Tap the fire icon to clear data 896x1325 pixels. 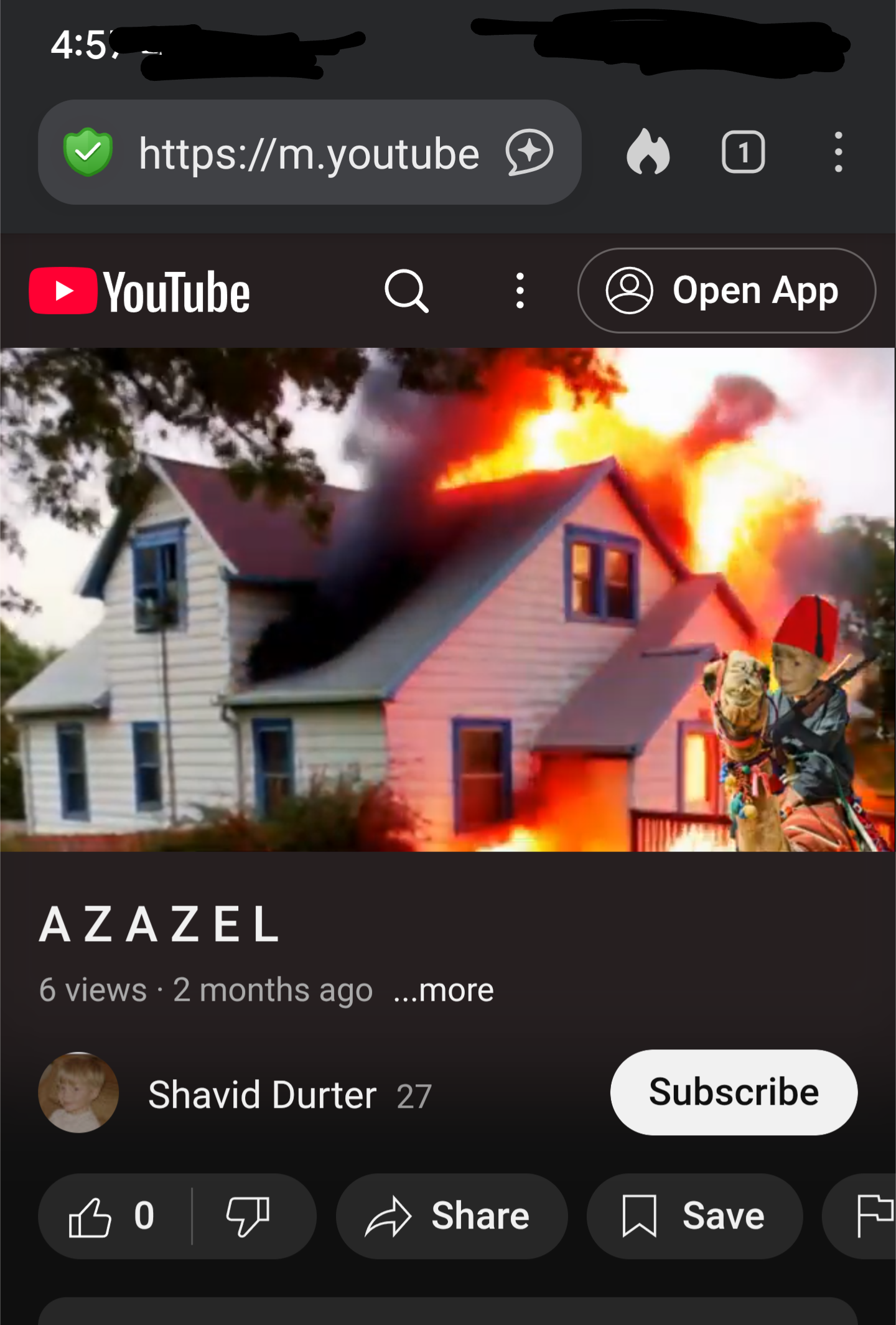click(648, 152)
